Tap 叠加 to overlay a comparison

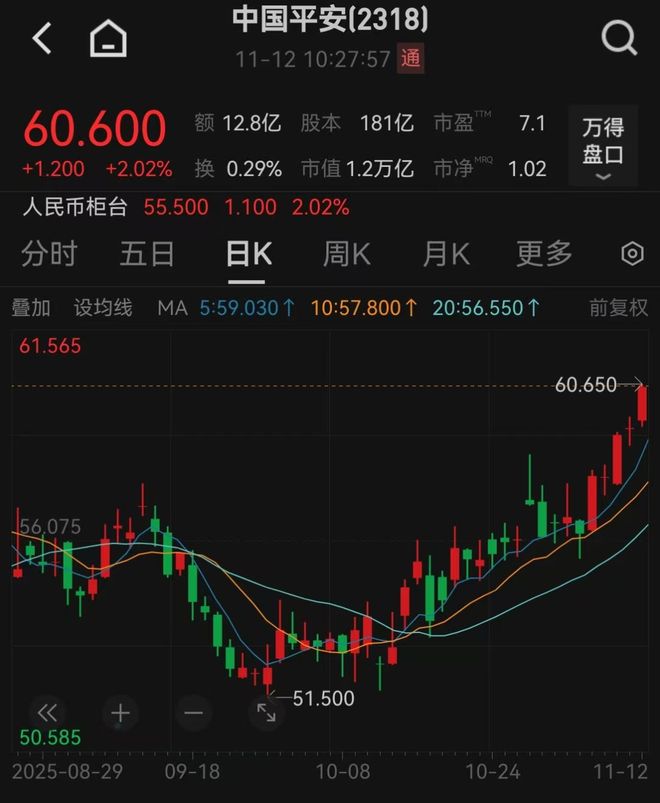[x=31, y=308]
